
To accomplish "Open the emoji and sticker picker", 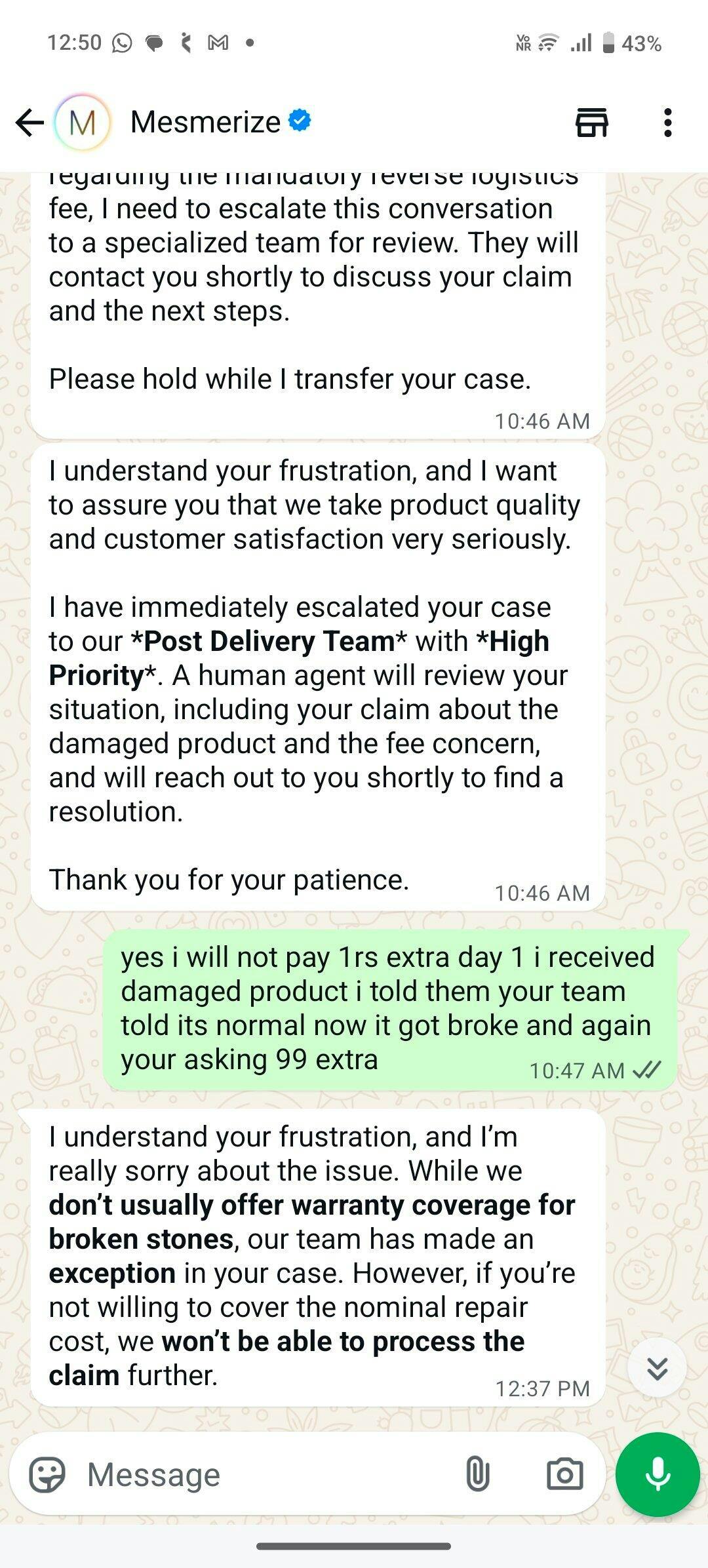I will [47, 1475].
